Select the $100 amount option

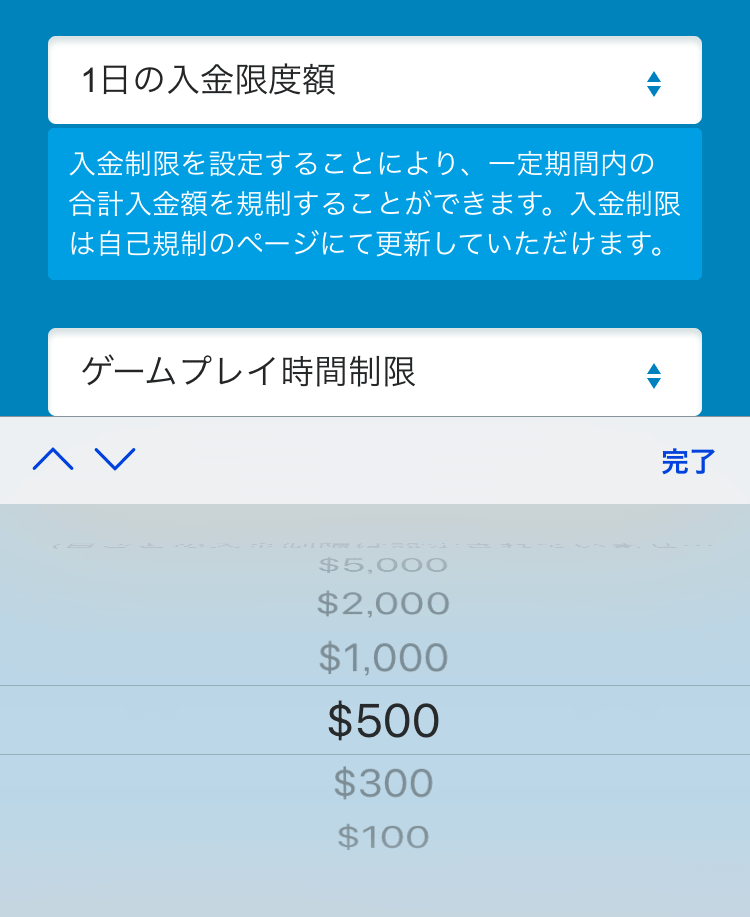pos(383,837)
